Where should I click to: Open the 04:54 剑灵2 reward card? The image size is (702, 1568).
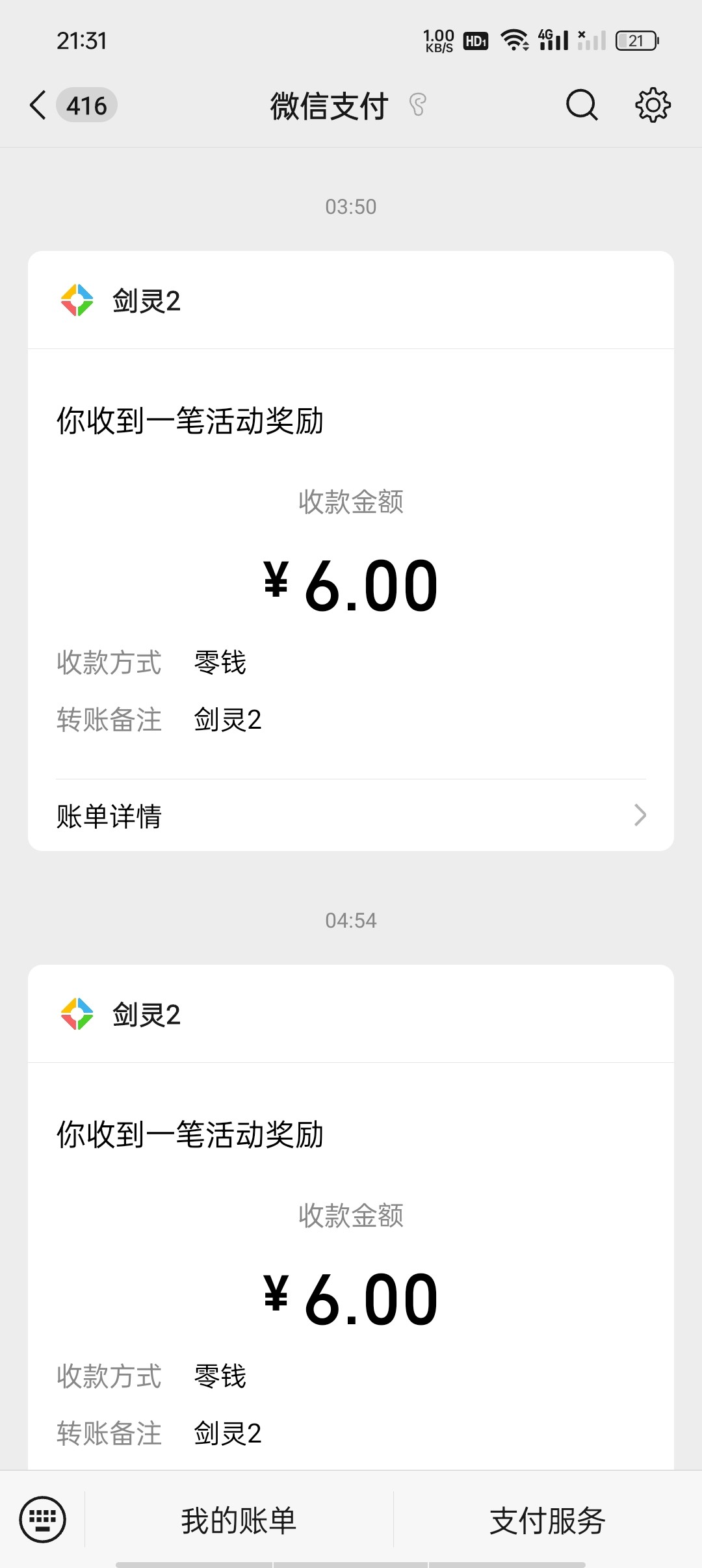click(x=351, y=1217)
